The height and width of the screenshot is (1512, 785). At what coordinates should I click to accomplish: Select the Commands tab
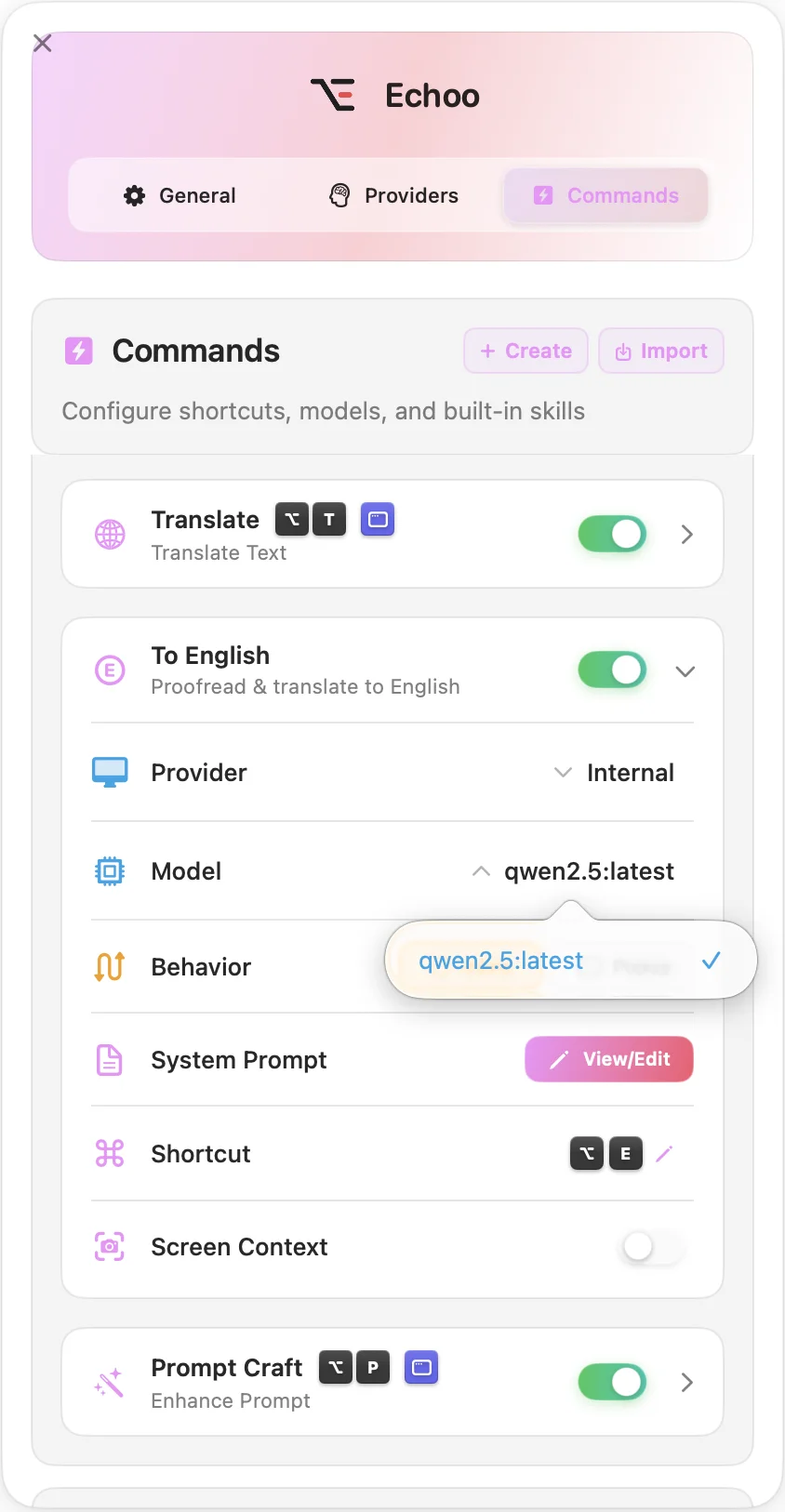(x=605, y=195)
